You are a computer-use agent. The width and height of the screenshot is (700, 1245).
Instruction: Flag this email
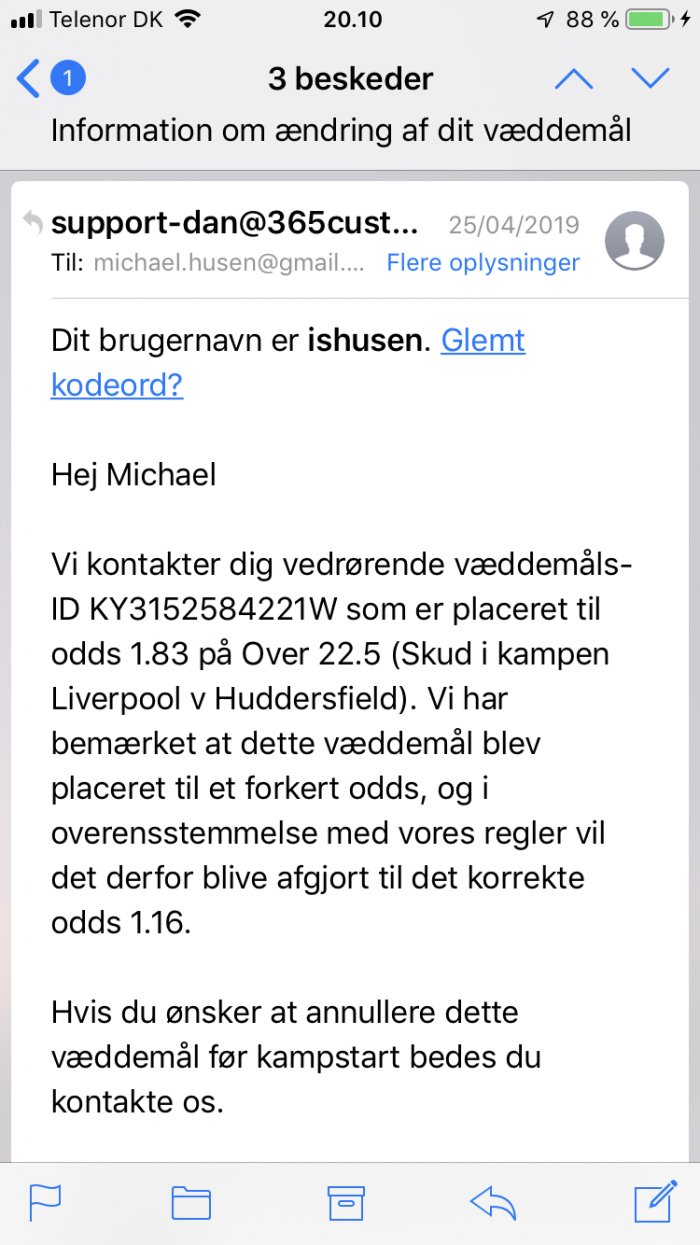(x=46, y=1202)
